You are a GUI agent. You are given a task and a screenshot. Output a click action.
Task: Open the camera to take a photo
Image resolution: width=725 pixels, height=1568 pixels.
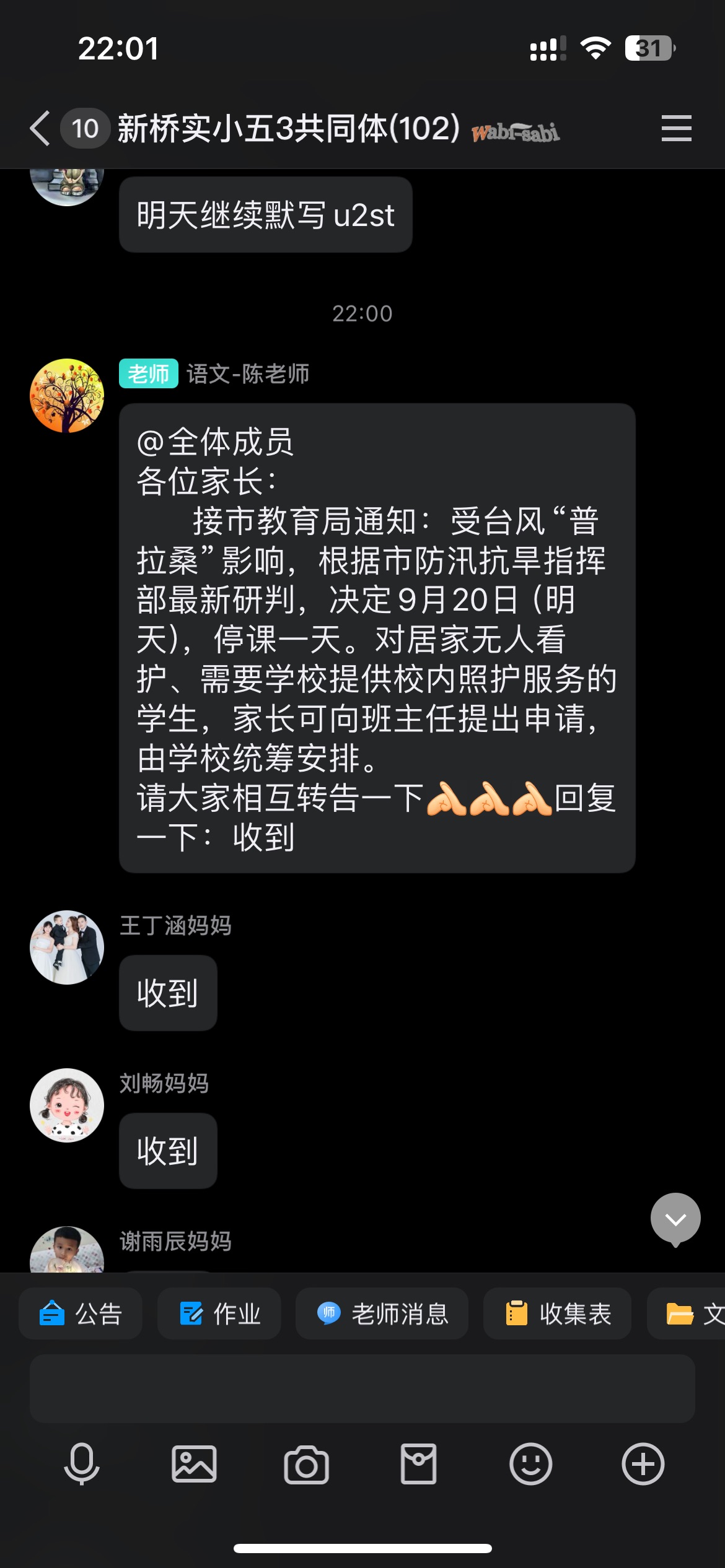[306, 1465]
